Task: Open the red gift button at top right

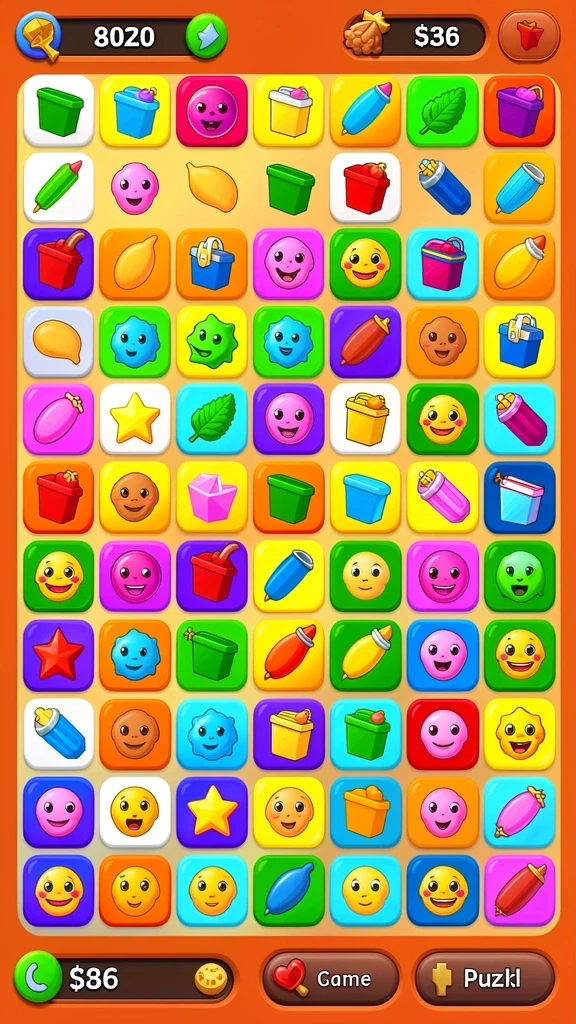Action: click(x=529, y=36)
